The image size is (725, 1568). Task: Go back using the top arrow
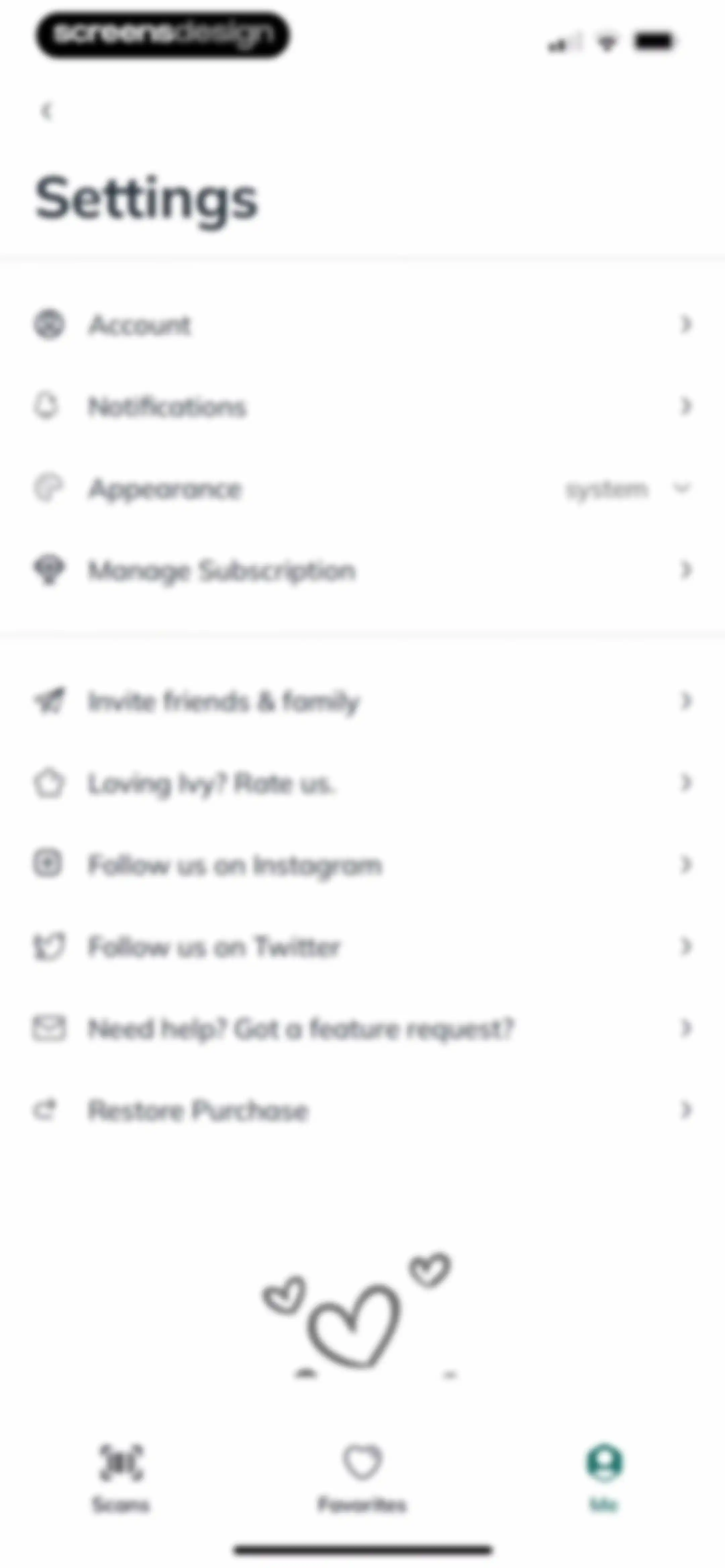pos(46,111)
